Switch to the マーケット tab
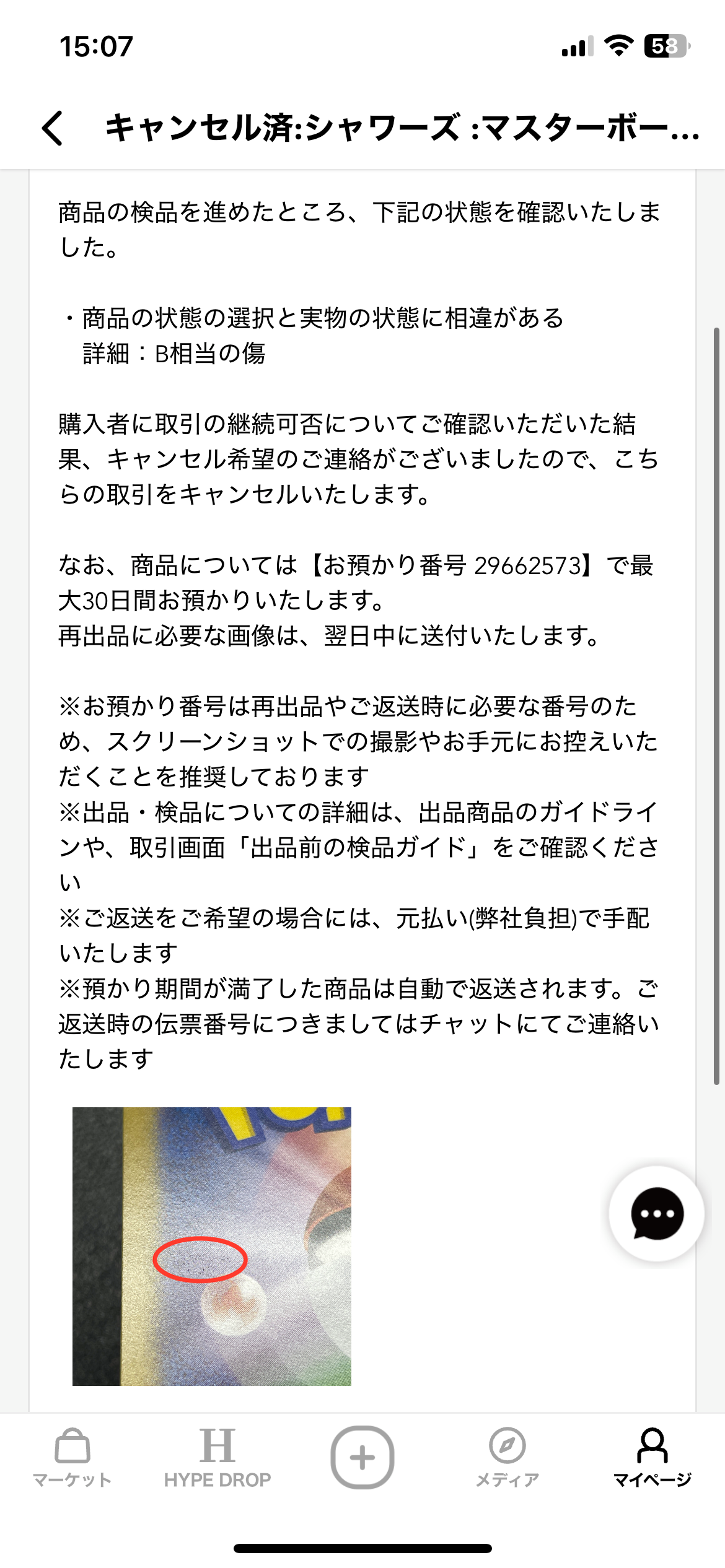 72,1458
